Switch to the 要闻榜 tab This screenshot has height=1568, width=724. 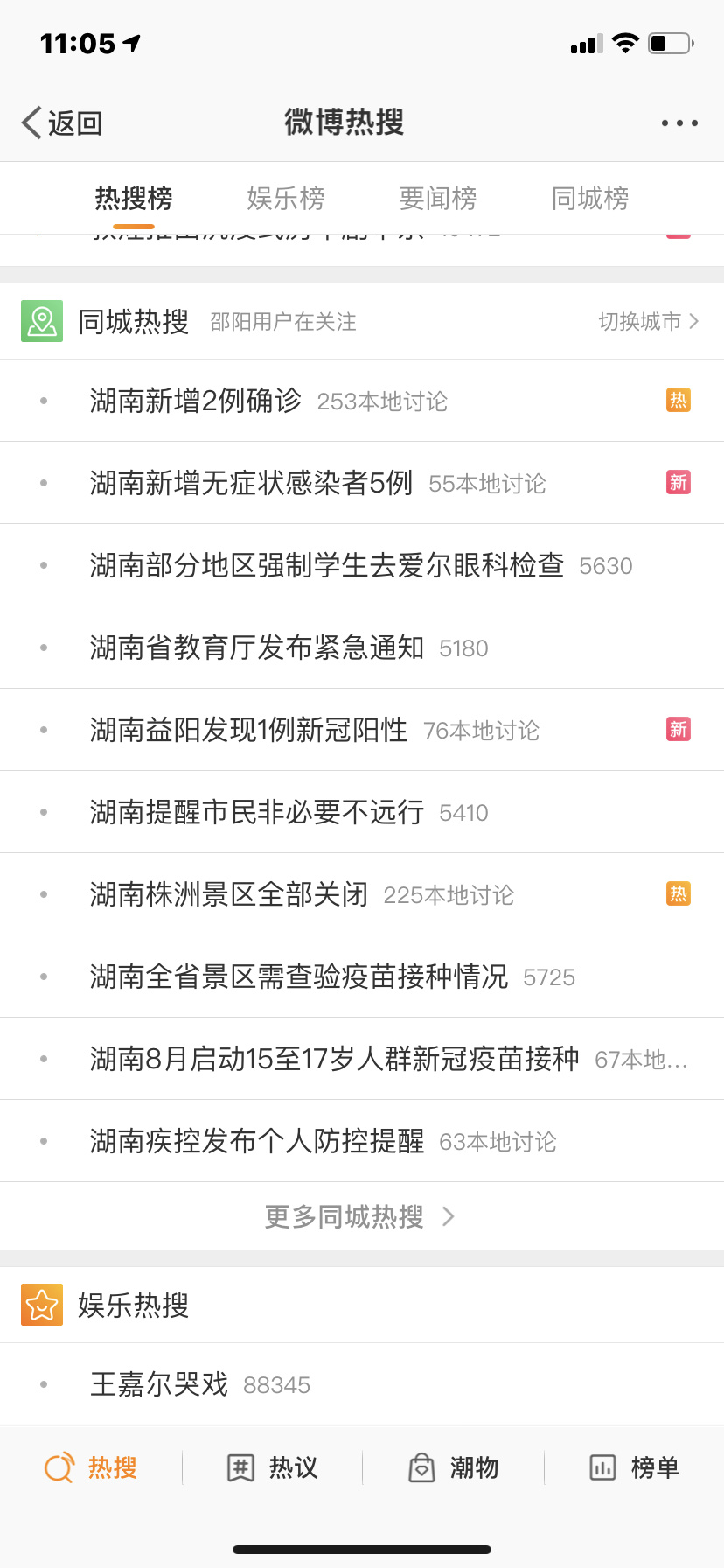coord(439,199)
